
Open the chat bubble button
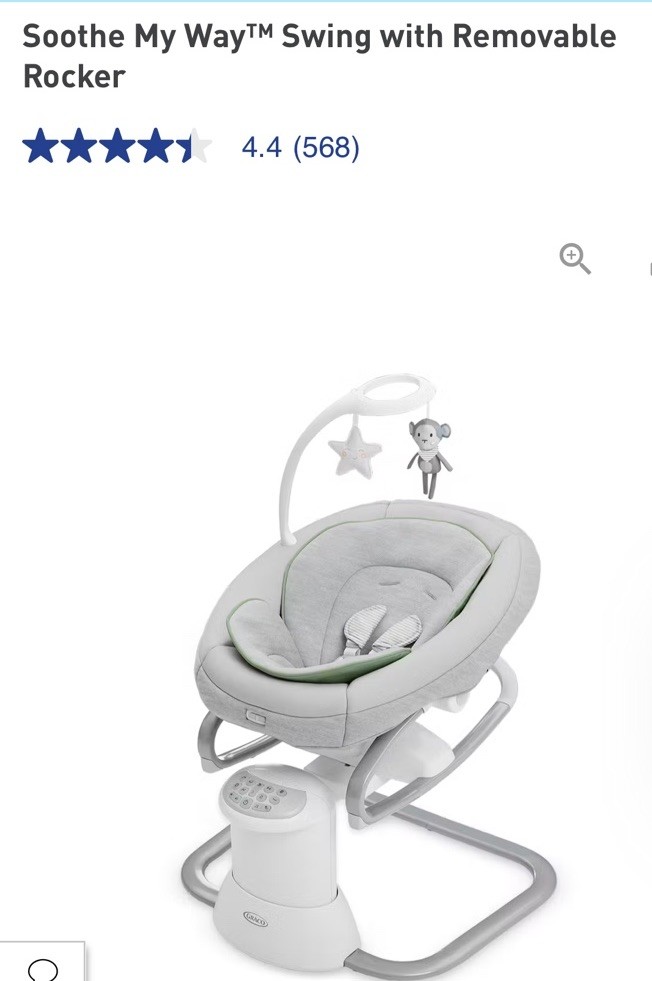pos(43,968)
